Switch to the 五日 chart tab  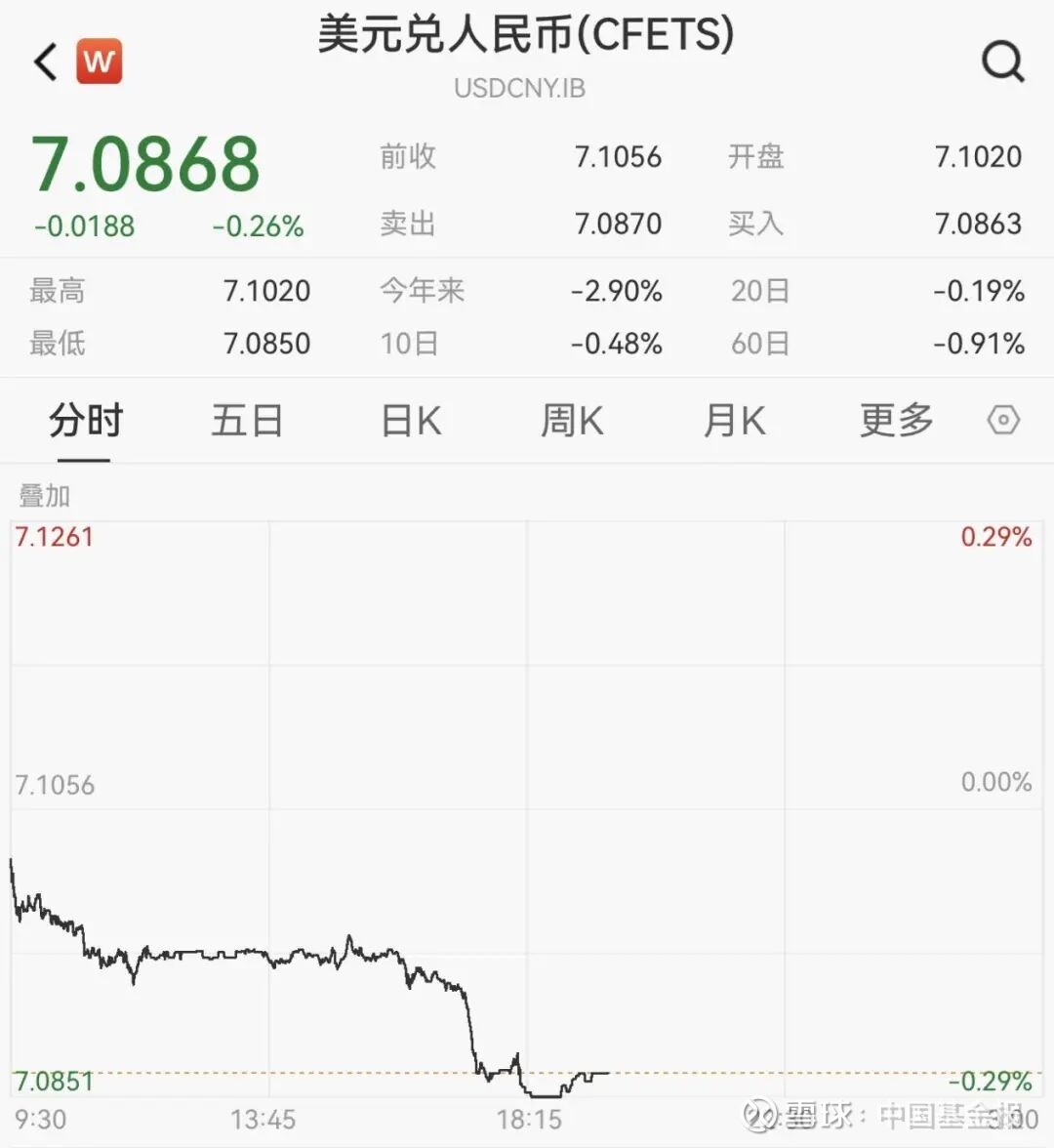247,421
